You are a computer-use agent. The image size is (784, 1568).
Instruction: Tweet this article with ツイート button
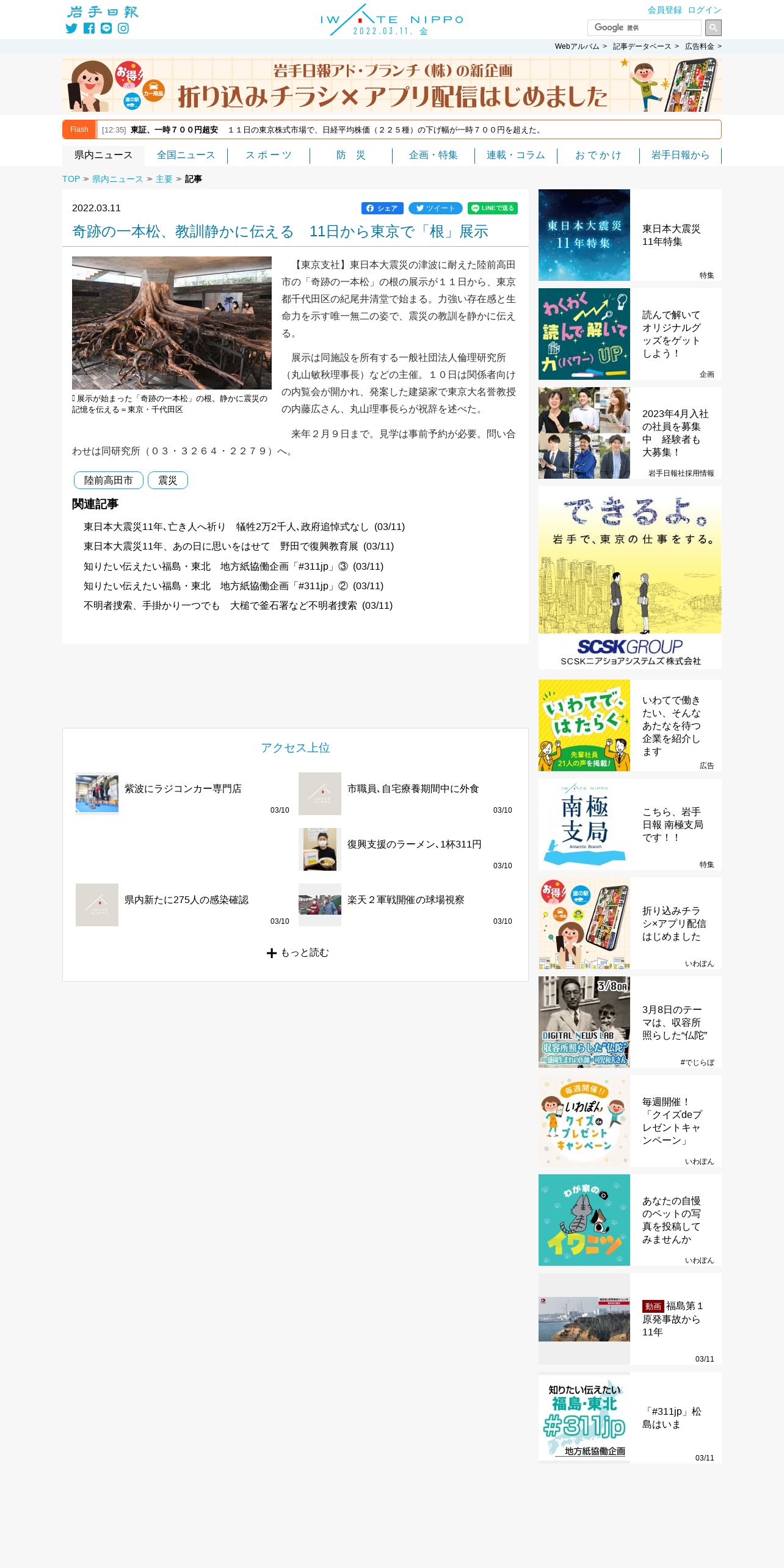click(435, 208)
